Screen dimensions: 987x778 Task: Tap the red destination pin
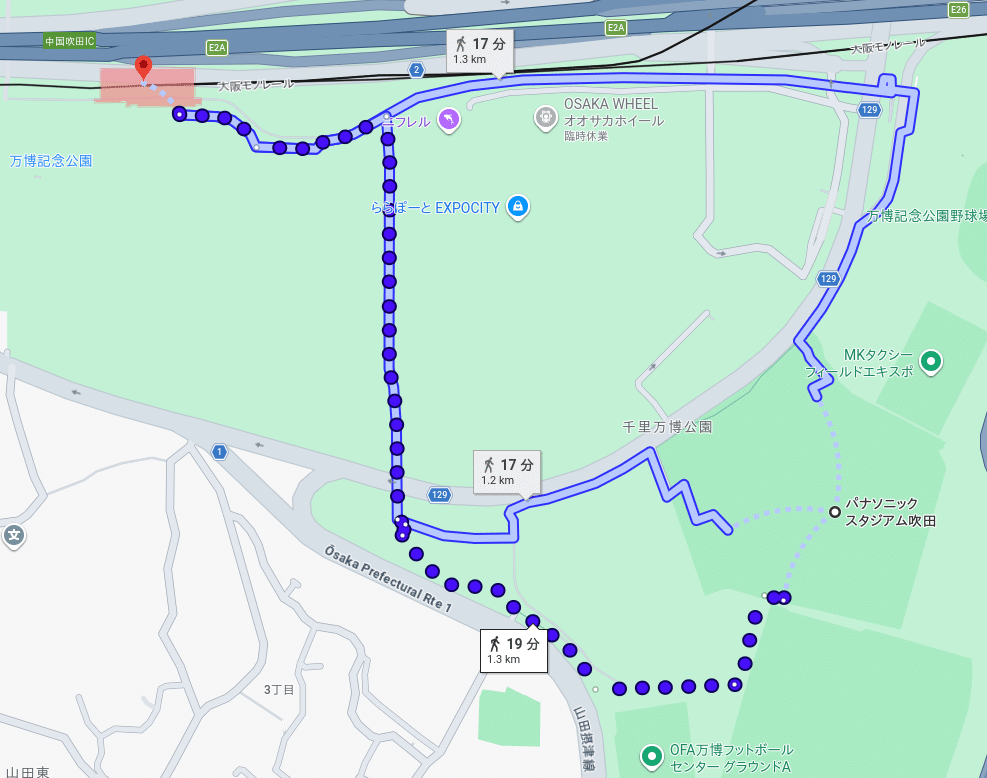(143, 67)
